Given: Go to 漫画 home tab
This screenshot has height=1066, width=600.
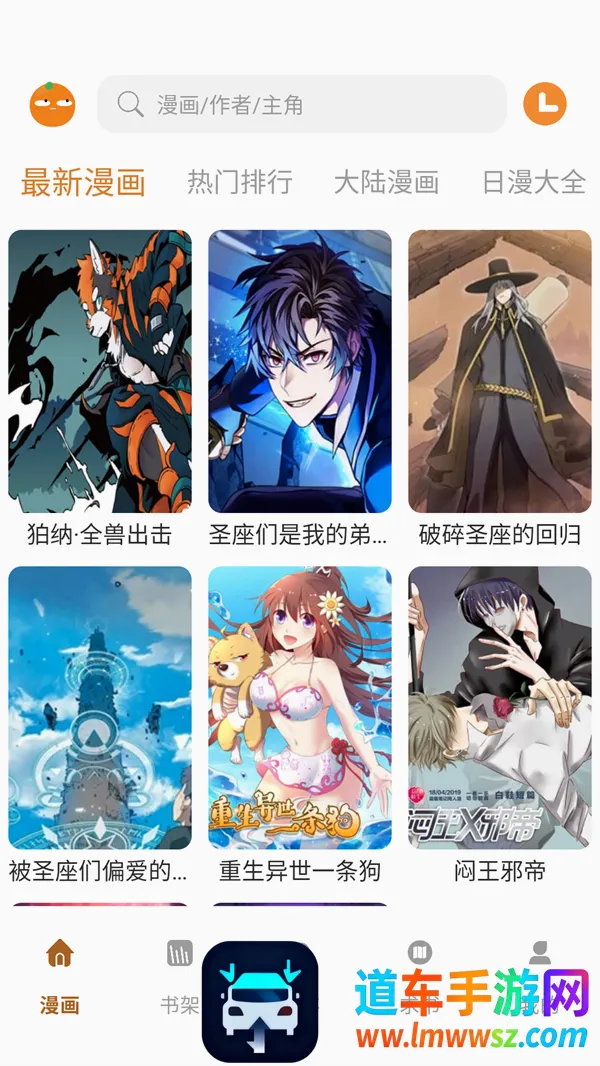Looking at the screenshot, I should tap(60, 976).
